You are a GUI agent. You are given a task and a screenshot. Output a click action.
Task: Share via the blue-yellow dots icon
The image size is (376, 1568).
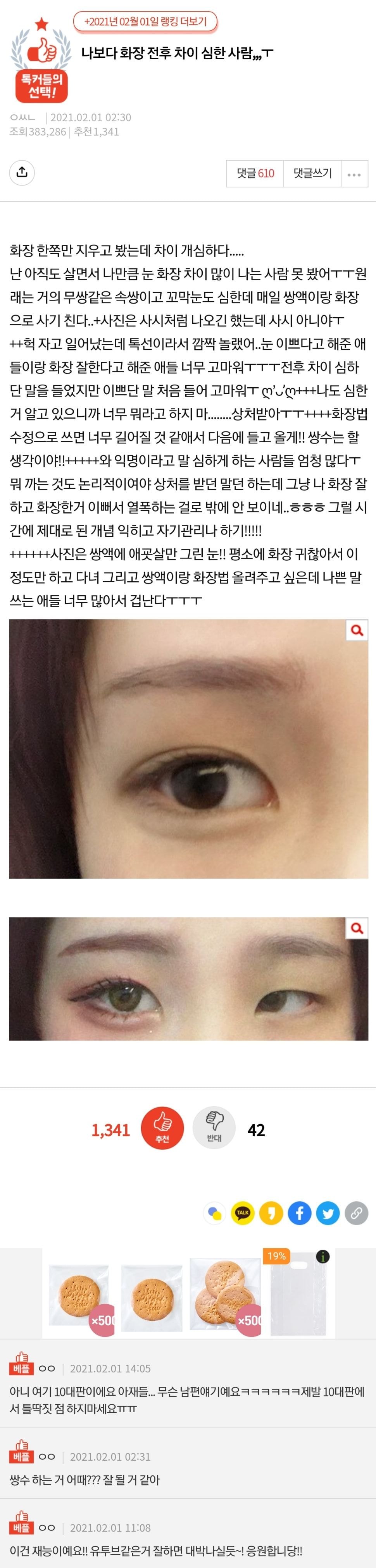pyautogui.click(x=214, y=1213)
